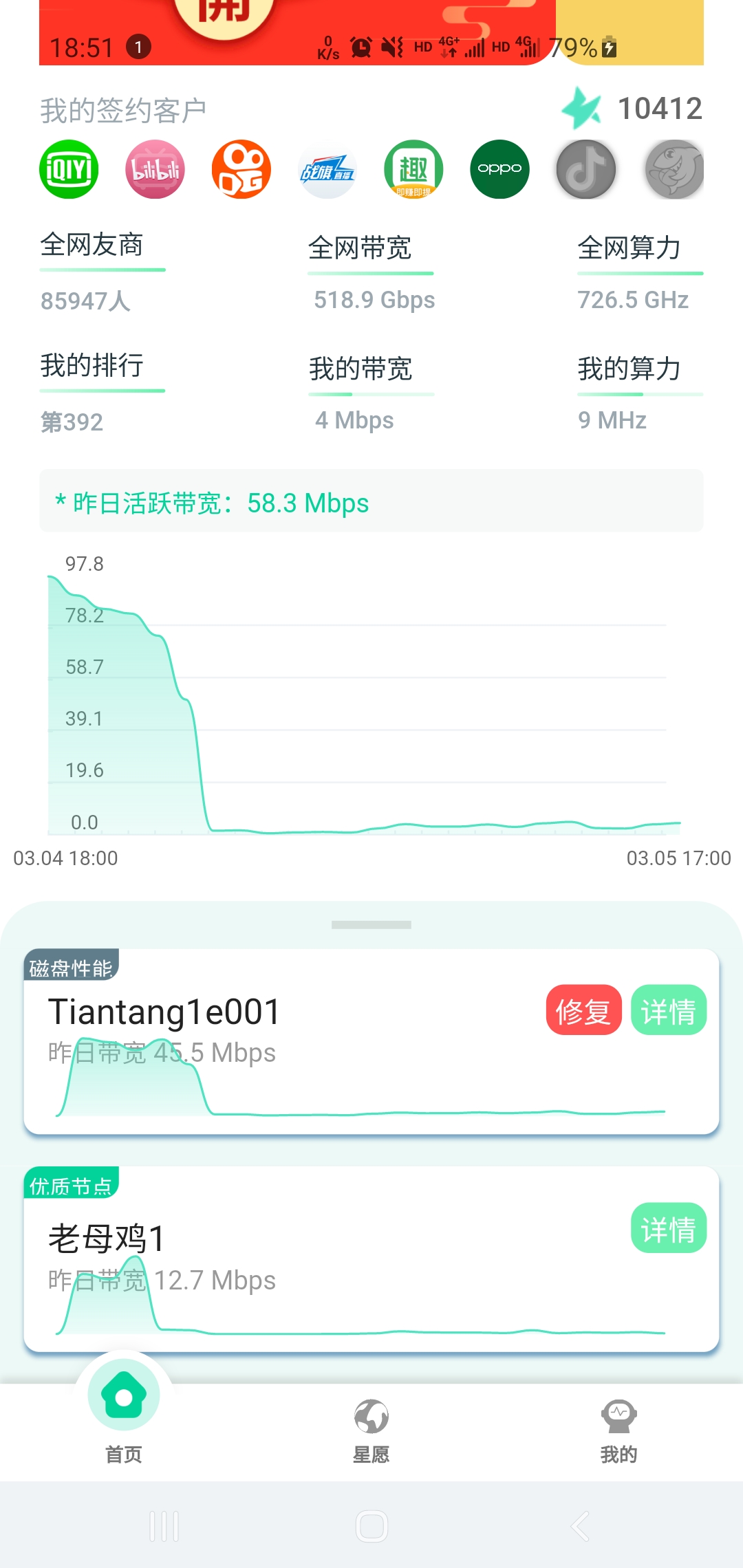The width and height of the screenshot is (743, 1568).
Task: Open the star points 10412
Action: (x=632, y=109)
